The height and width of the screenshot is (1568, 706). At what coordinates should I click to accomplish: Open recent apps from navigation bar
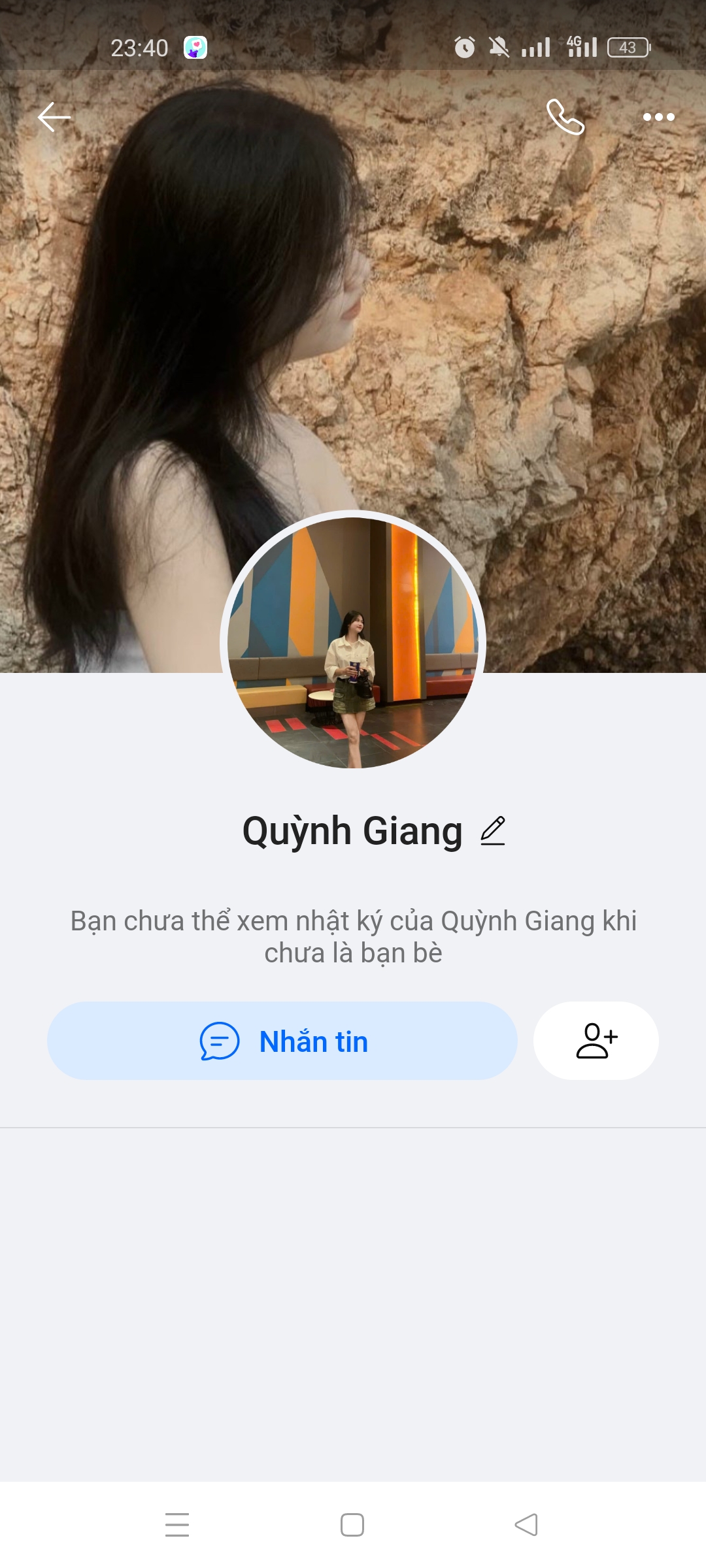(x=177, y=1525)
